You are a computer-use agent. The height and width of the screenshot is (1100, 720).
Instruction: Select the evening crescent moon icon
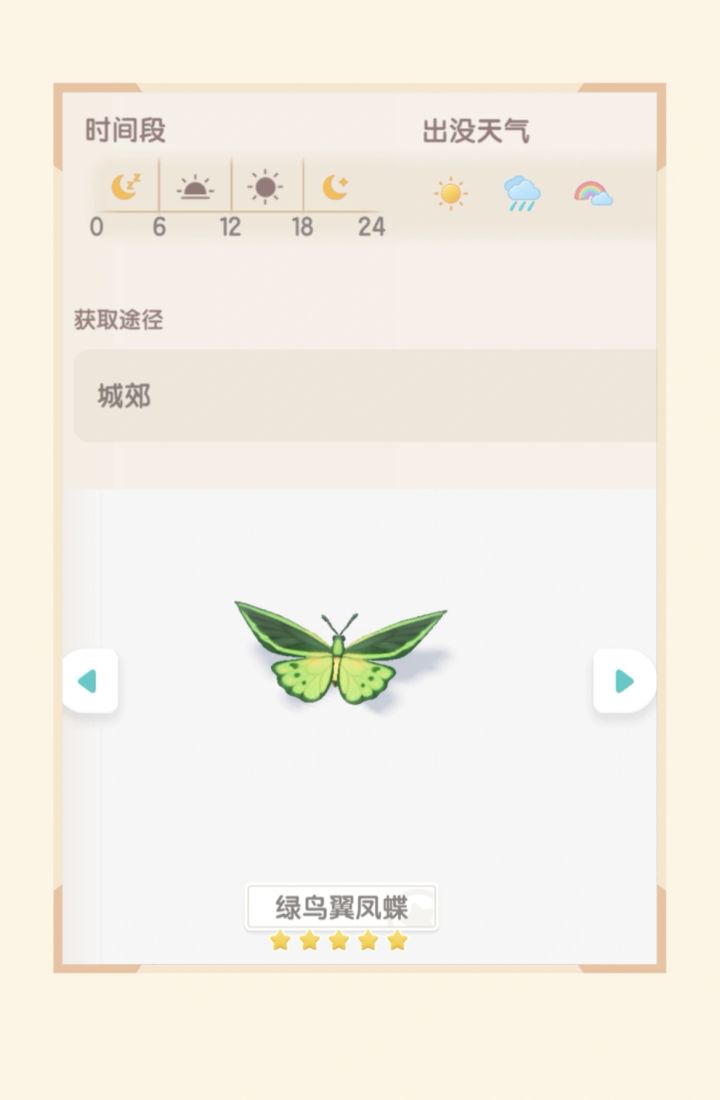(x=336, y=186)
